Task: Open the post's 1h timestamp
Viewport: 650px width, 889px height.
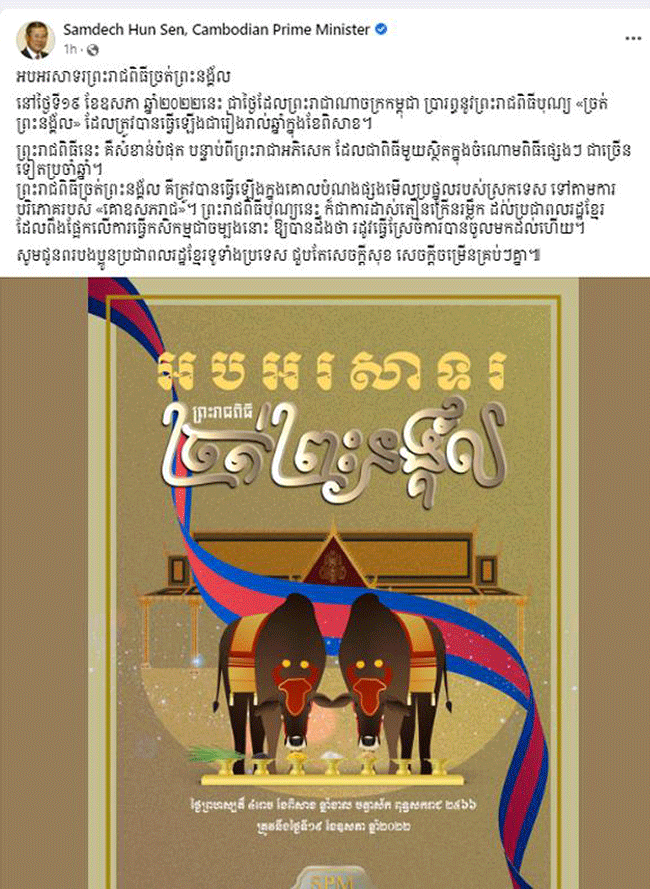Action: (x=70, y=48)
